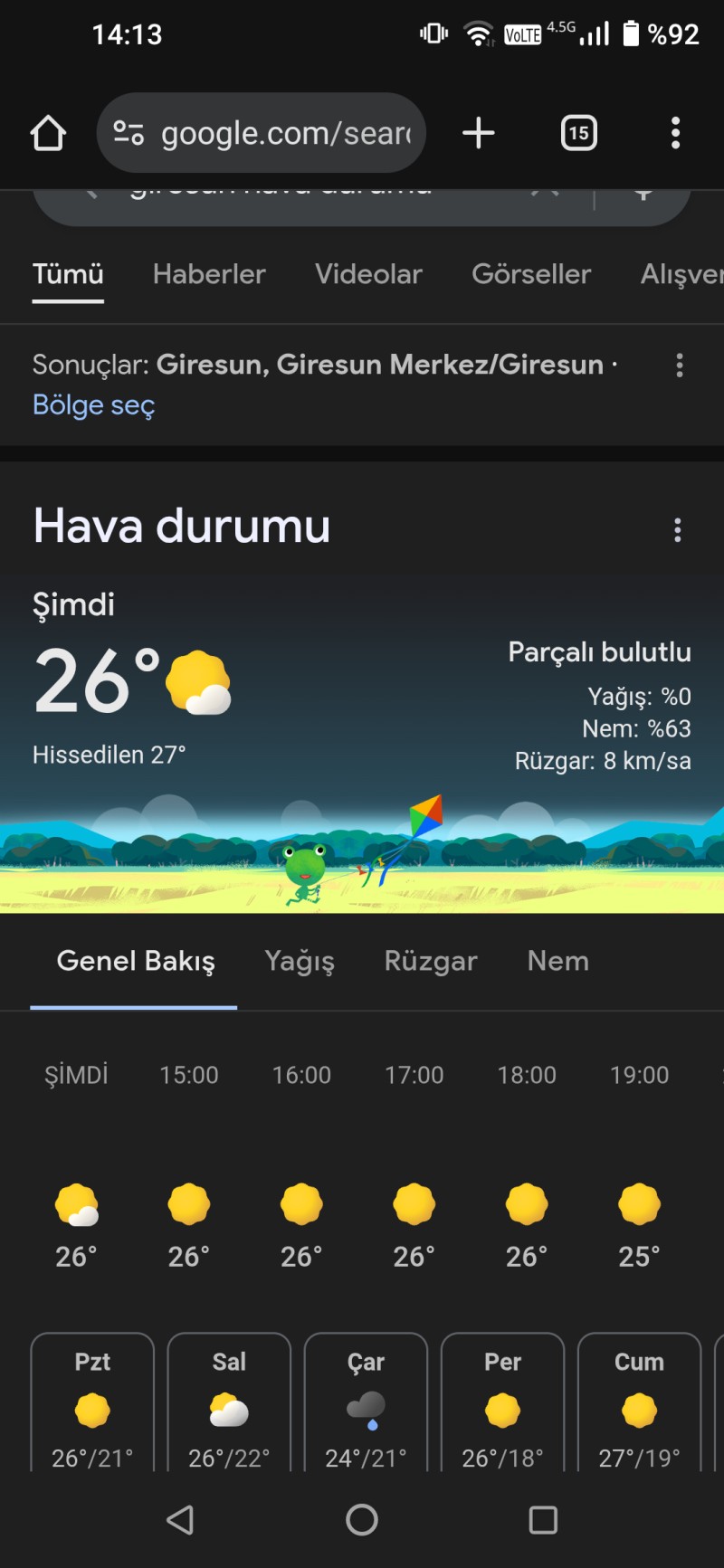The image size is (724, 1568).
Task: Switch to the Nem tab
Action: (x=558, y=961)
